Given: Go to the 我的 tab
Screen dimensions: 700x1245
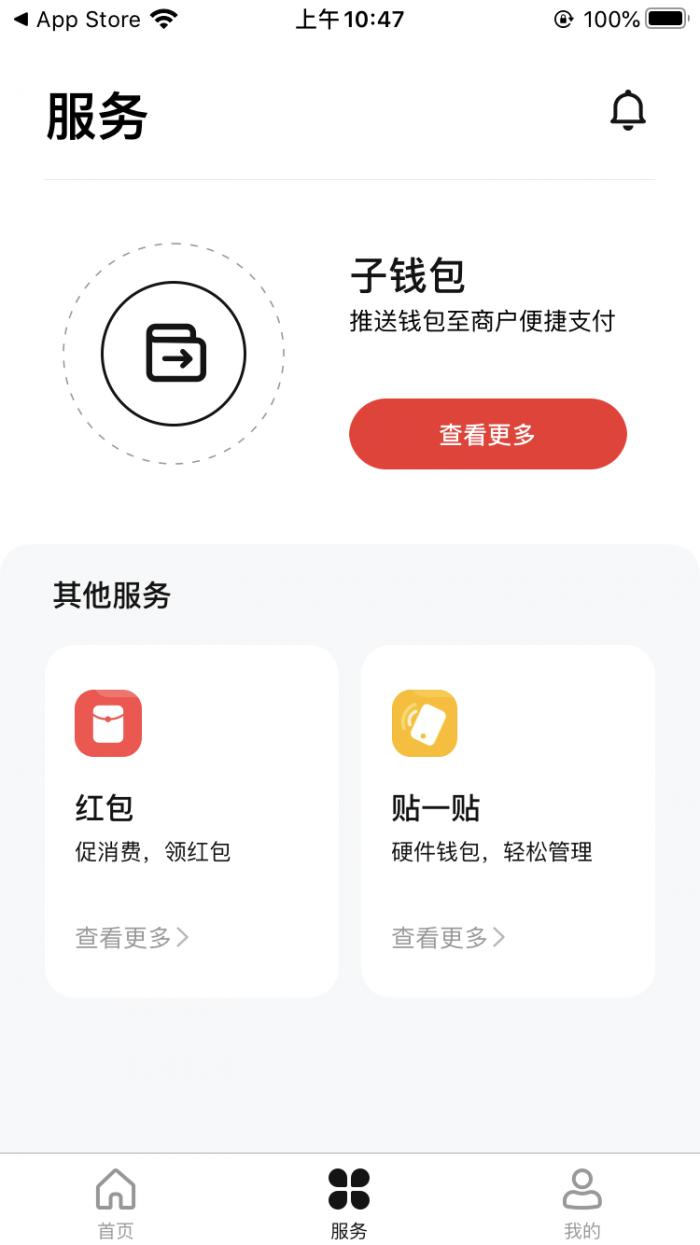Looking at the screenshot, I should [x=582, y=1203].
